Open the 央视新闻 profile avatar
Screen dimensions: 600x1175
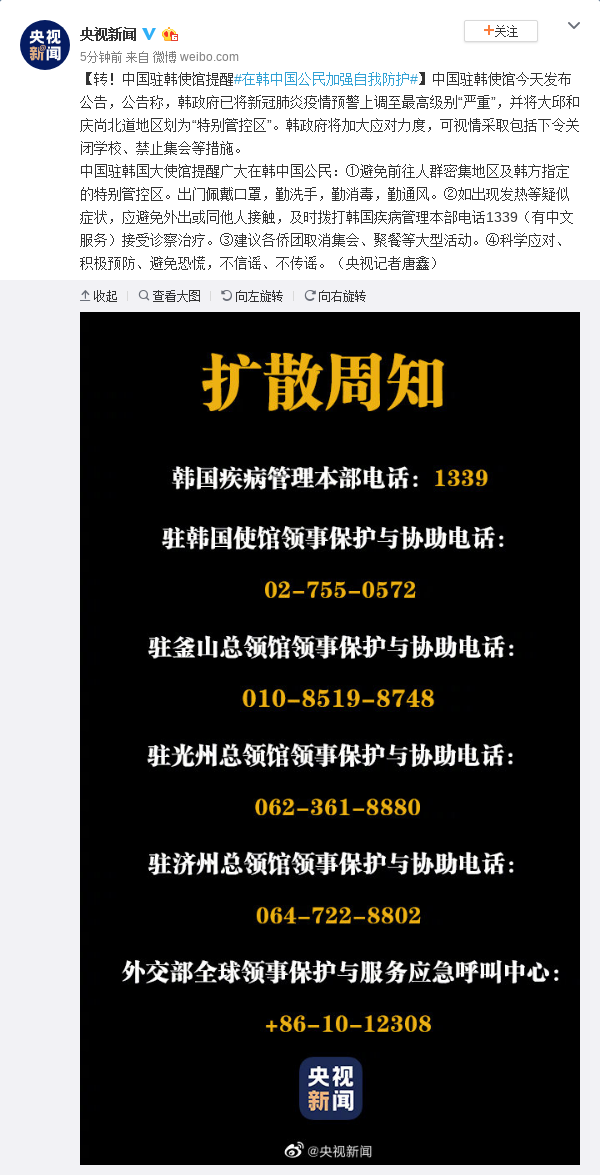click(45, 45)
